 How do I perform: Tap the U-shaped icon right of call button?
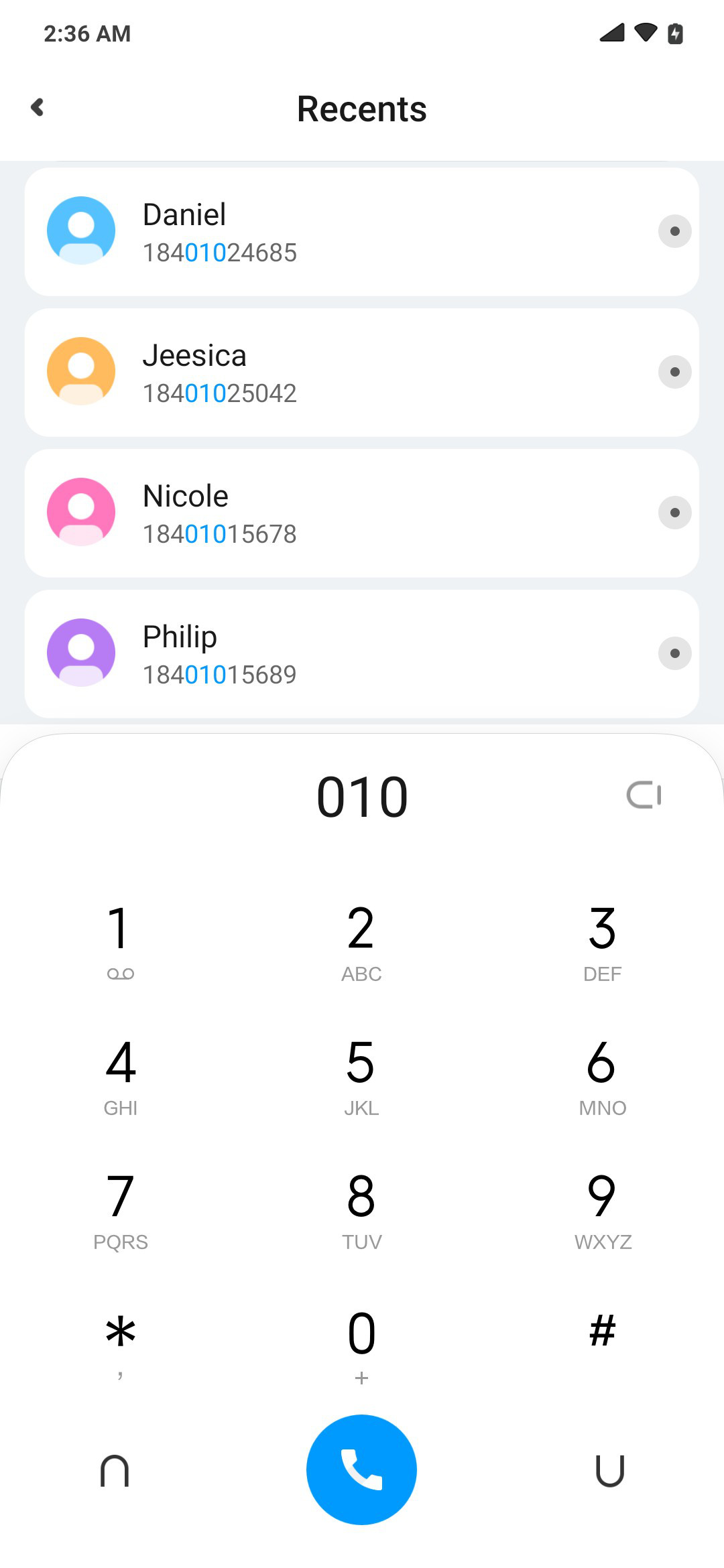pyautogui.click(x=610, y=1471)
